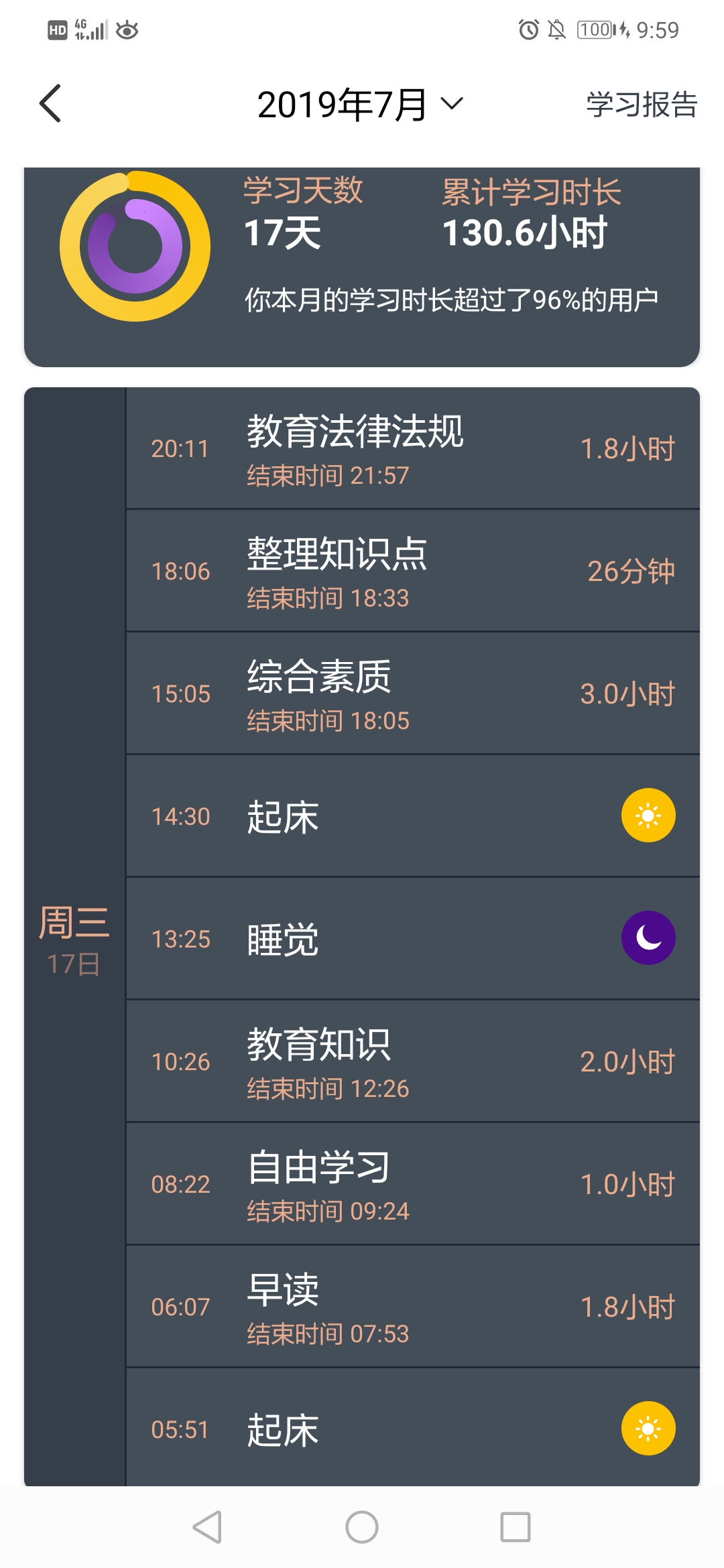This screenshot has height=1568, width=724.
Task: Go back using the top-left arrow
Action: (x=50, y=104)
